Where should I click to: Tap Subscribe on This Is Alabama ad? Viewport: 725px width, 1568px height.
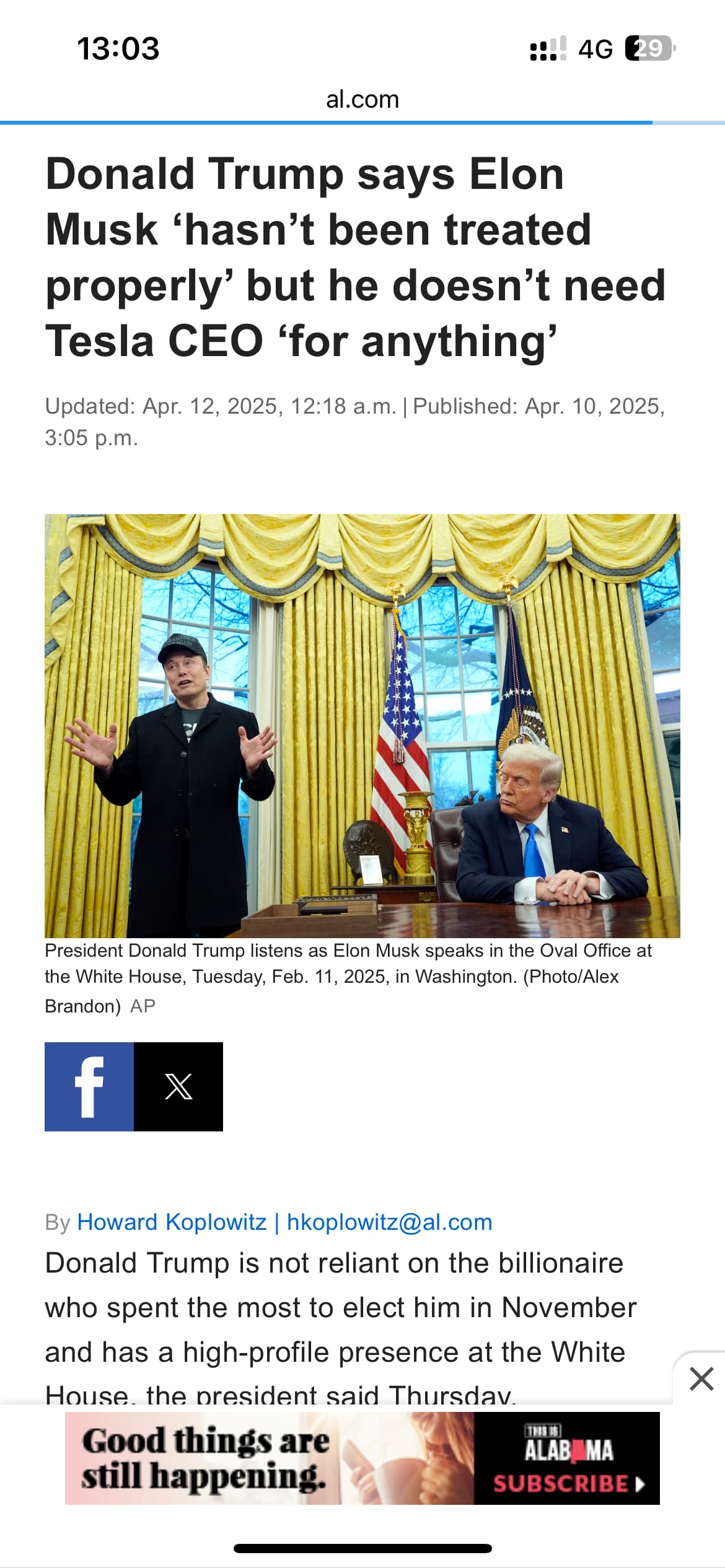click(568, 1484)
